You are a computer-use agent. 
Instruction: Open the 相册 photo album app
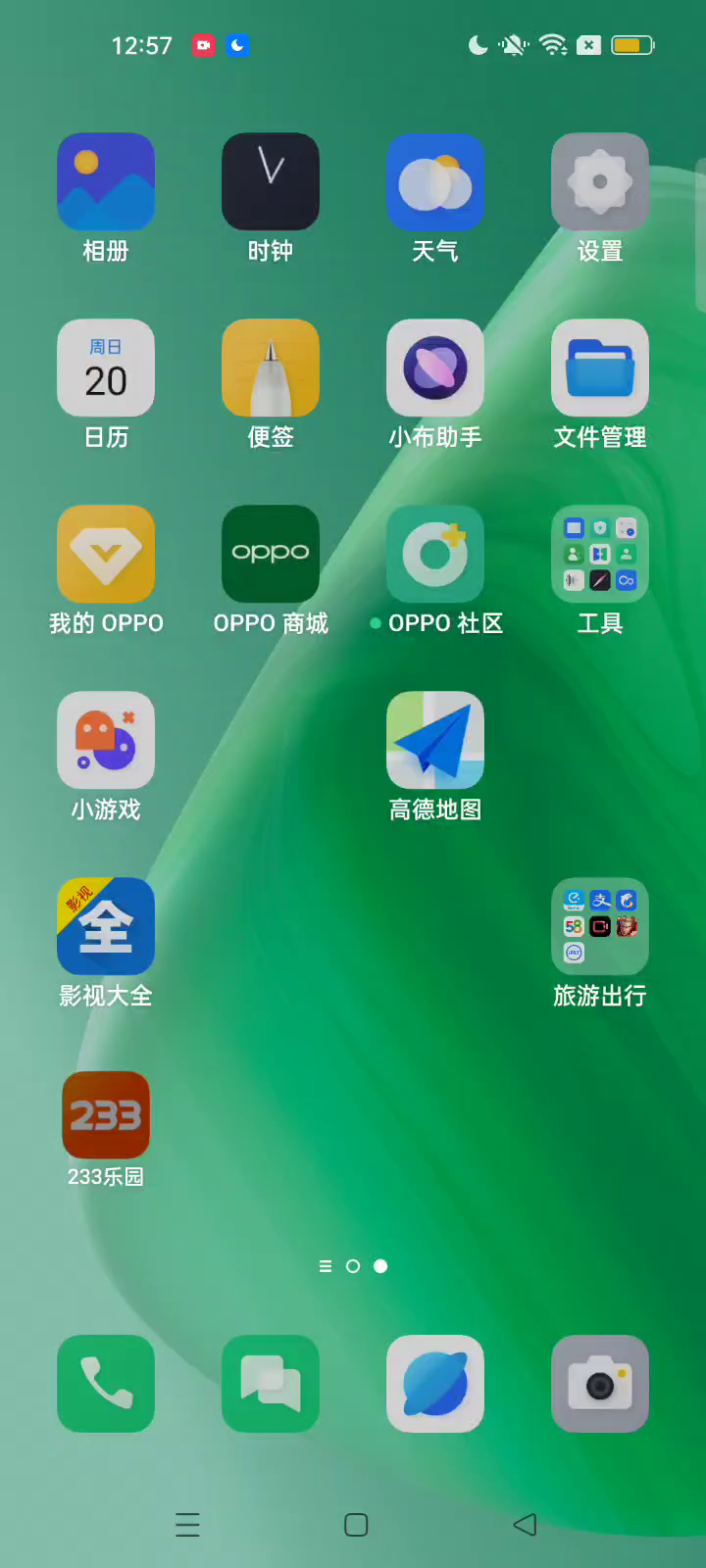click(x=106, y=182)
